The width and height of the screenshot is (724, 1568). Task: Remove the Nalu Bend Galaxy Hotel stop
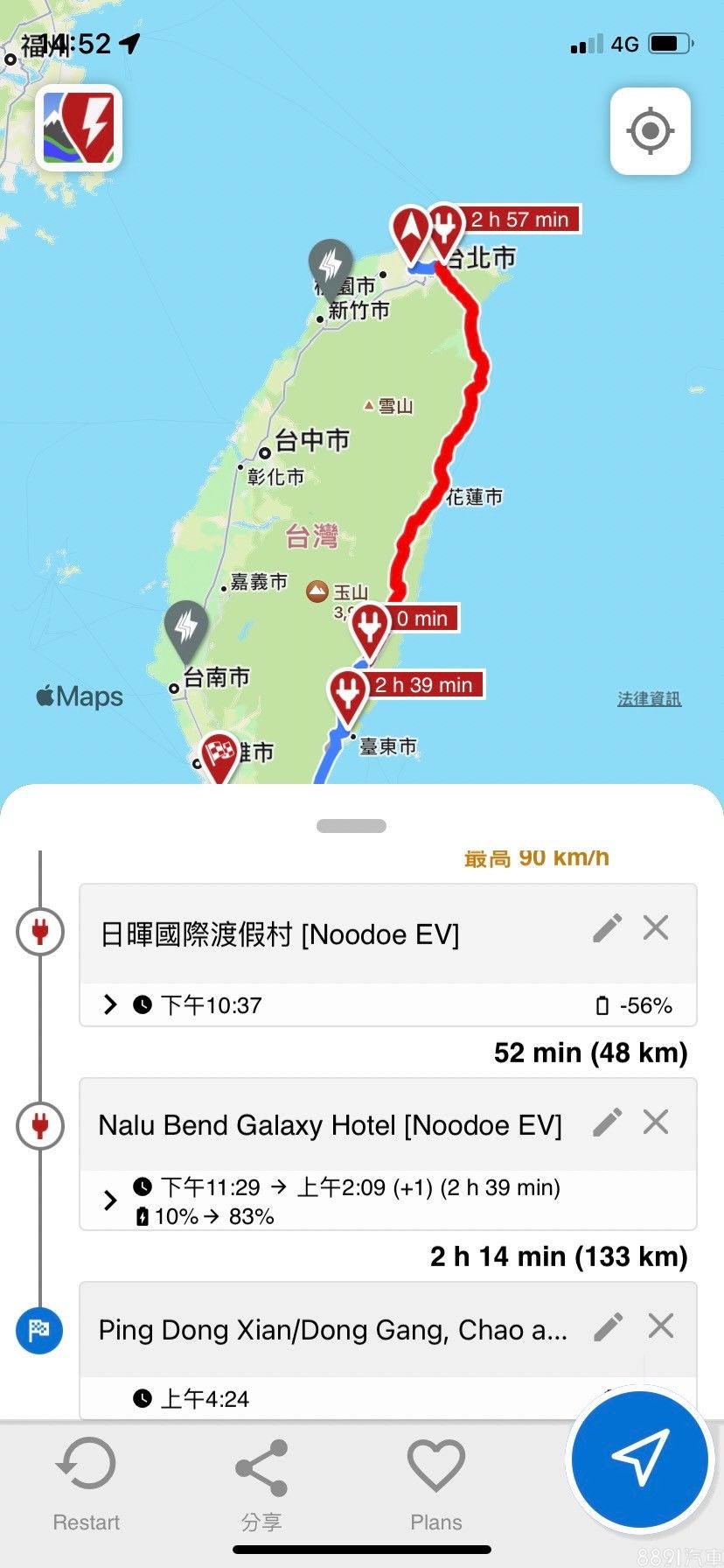(x=656, y=1122)
